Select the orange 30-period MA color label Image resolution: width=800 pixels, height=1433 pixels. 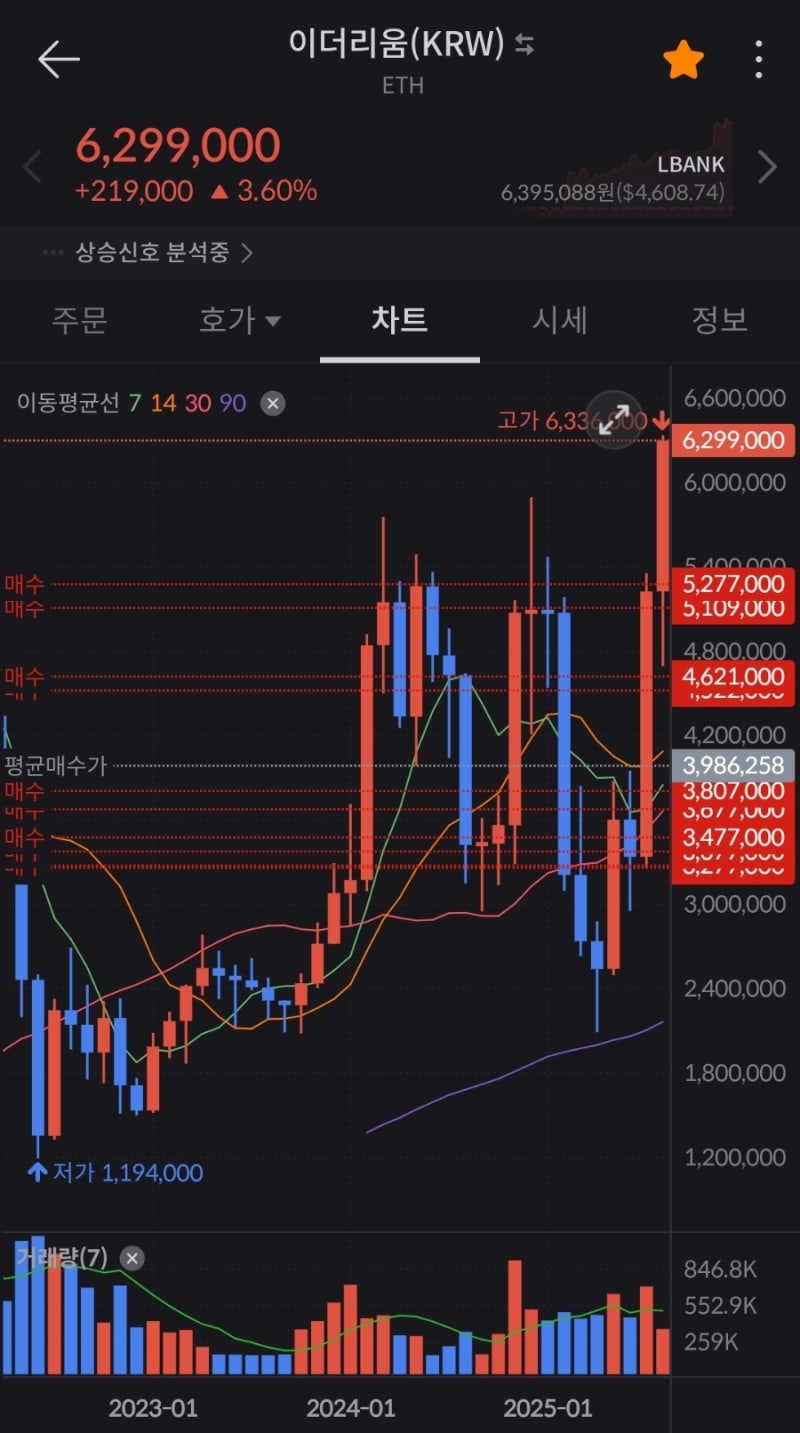click(x=200, y=404)
